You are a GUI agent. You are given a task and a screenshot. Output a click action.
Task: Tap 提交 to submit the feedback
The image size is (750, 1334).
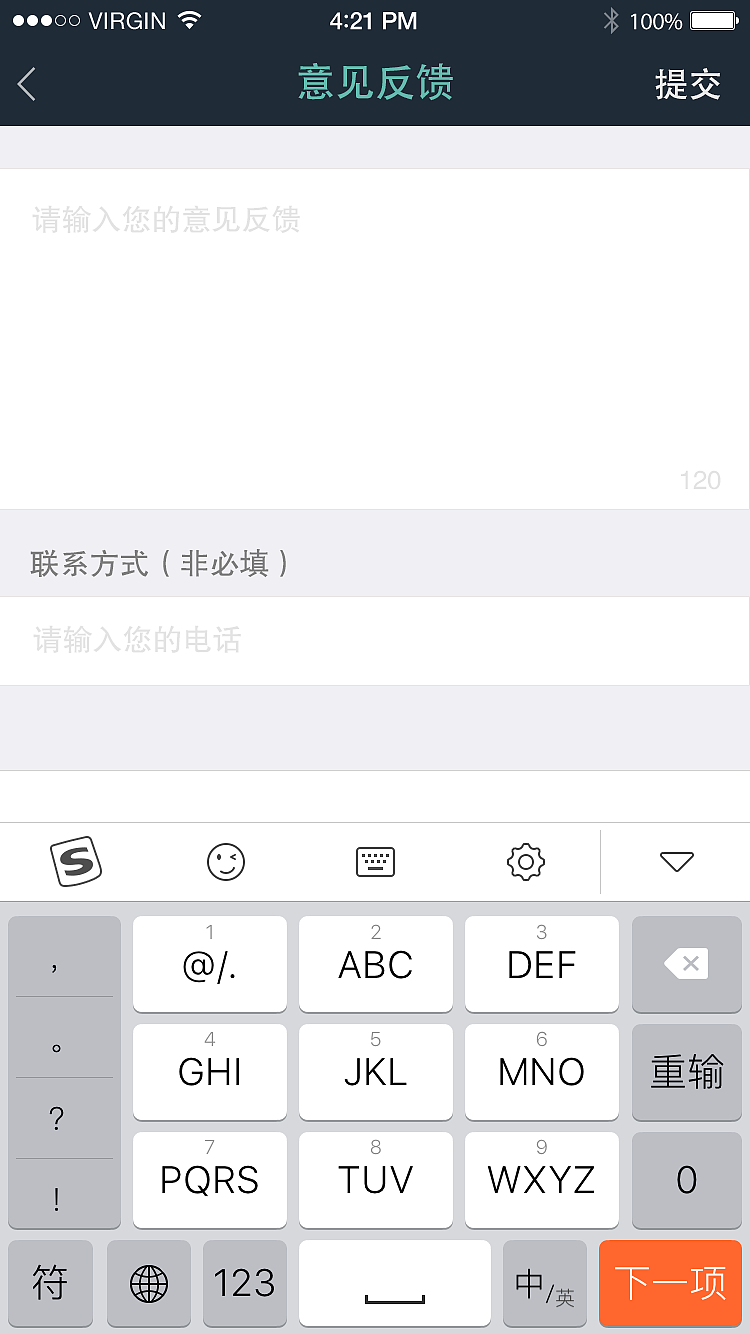(x=688, y=84)
